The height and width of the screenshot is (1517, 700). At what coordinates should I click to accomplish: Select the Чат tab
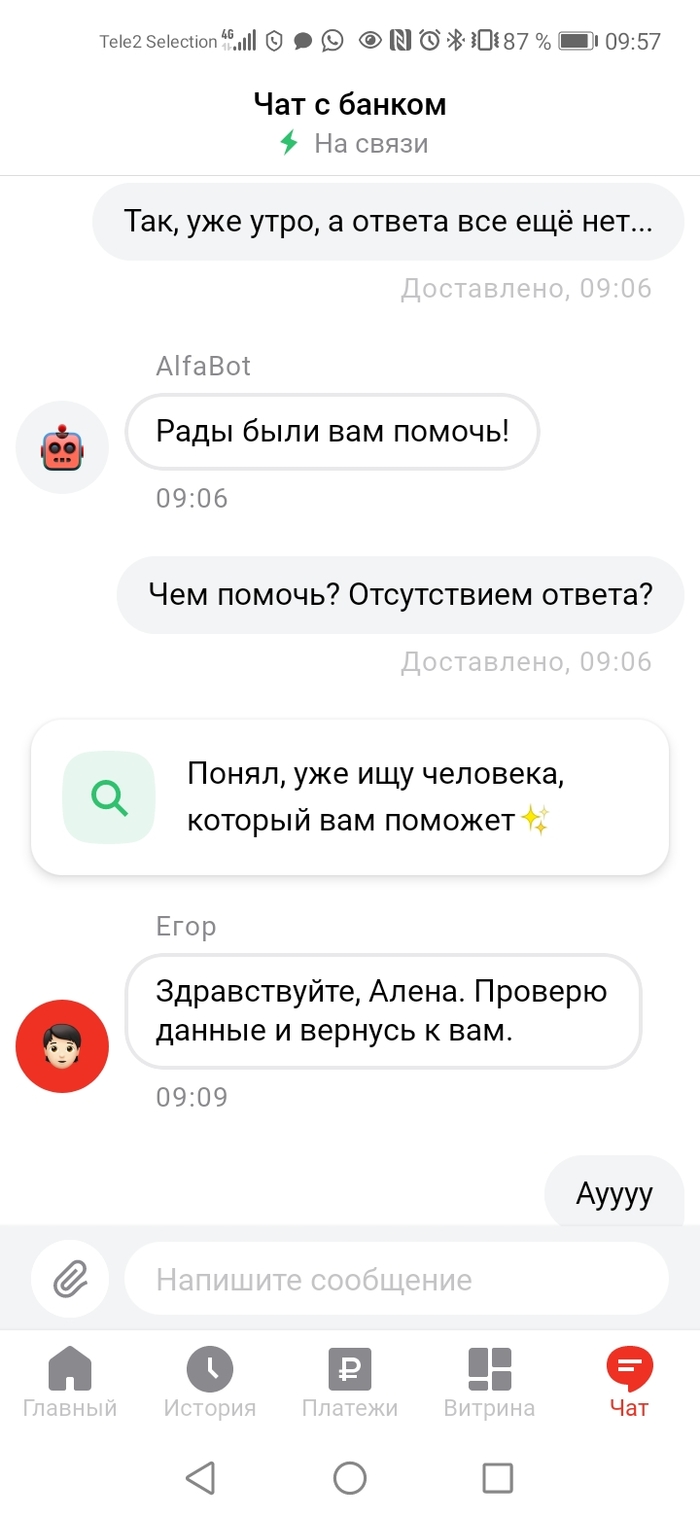pyautogui.click(x=630, y=1383)
